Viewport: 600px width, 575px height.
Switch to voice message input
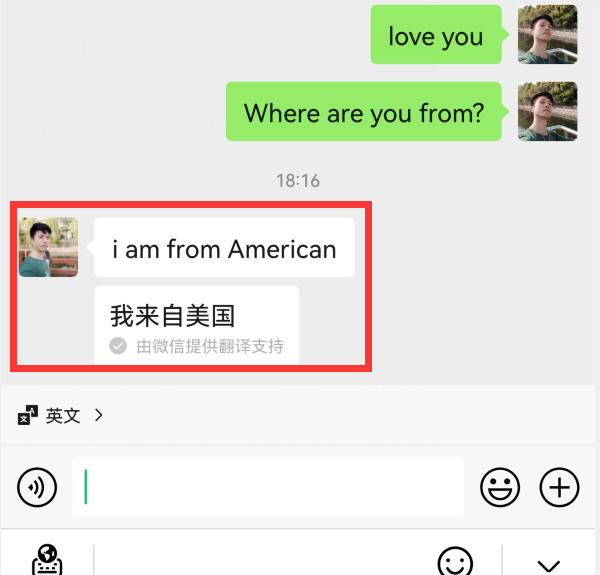tap(38, 487)
